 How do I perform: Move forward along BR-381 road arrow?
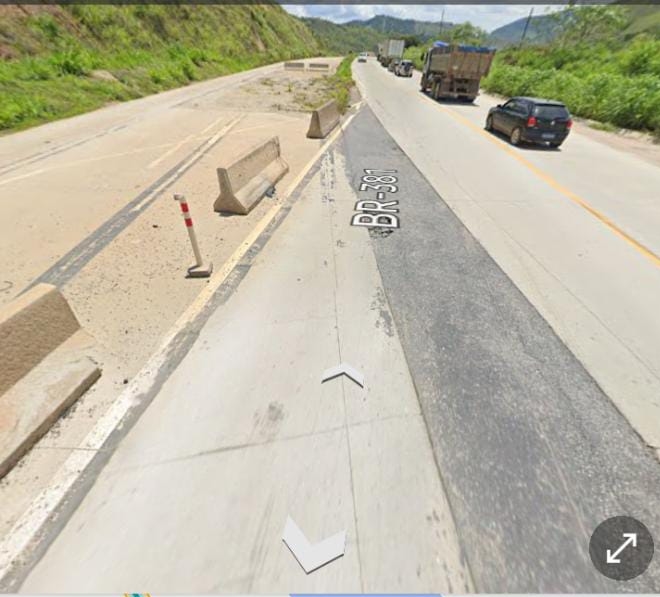[342, 375]
